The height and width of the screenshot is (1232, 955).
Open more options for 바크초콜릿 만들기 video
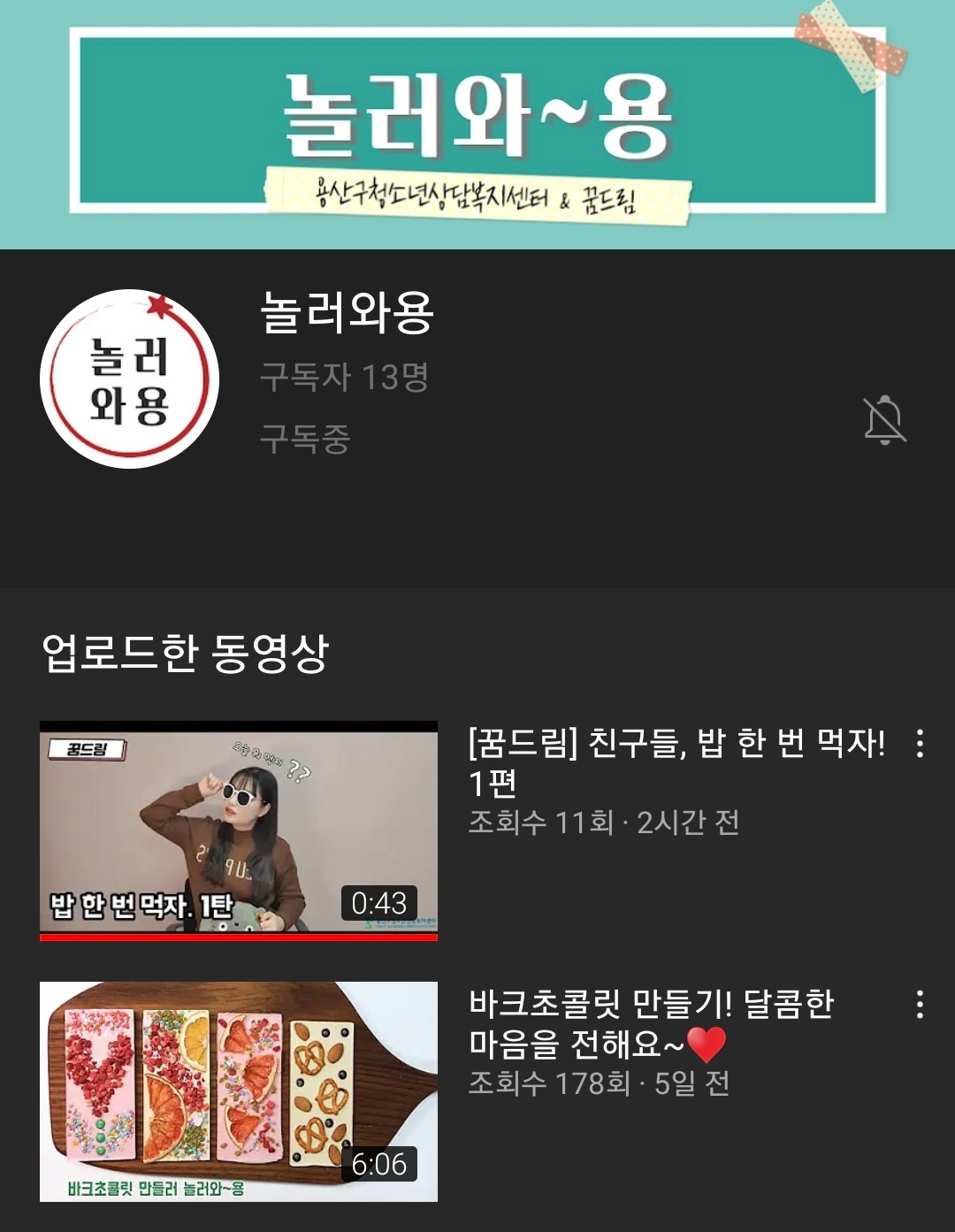click(x=920, y=1005)
